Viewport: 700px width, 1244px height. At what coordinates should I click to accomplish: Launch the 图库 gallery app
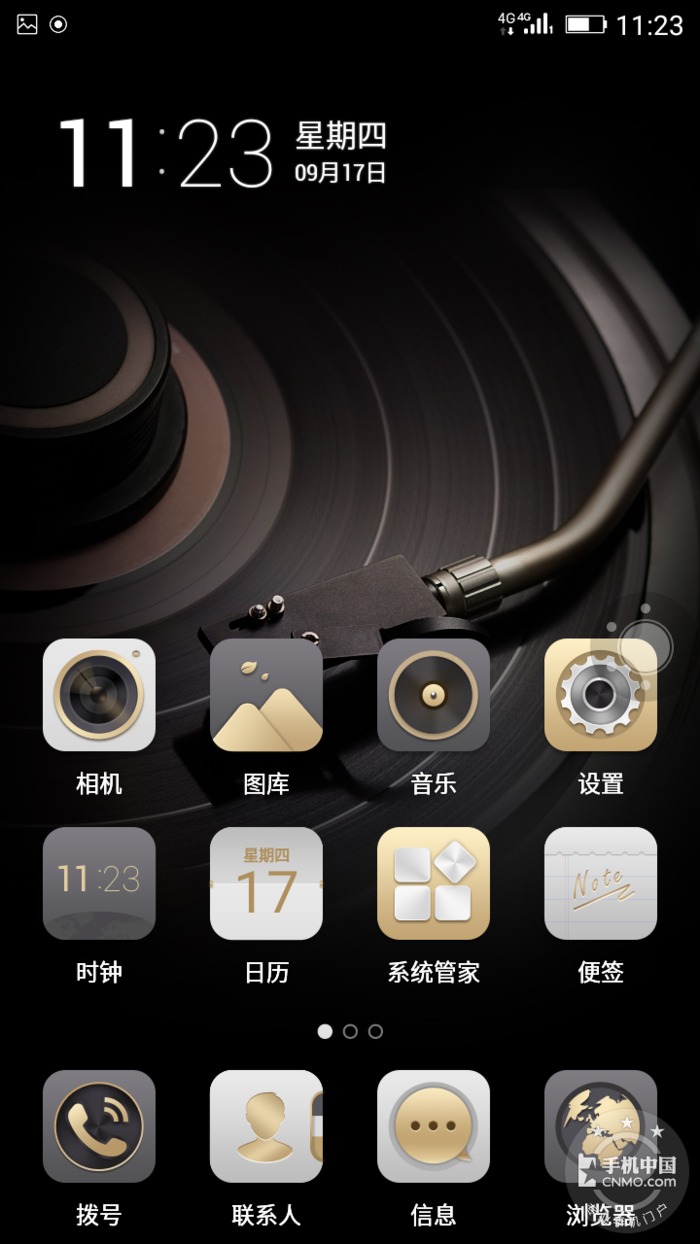click(266, 695)
